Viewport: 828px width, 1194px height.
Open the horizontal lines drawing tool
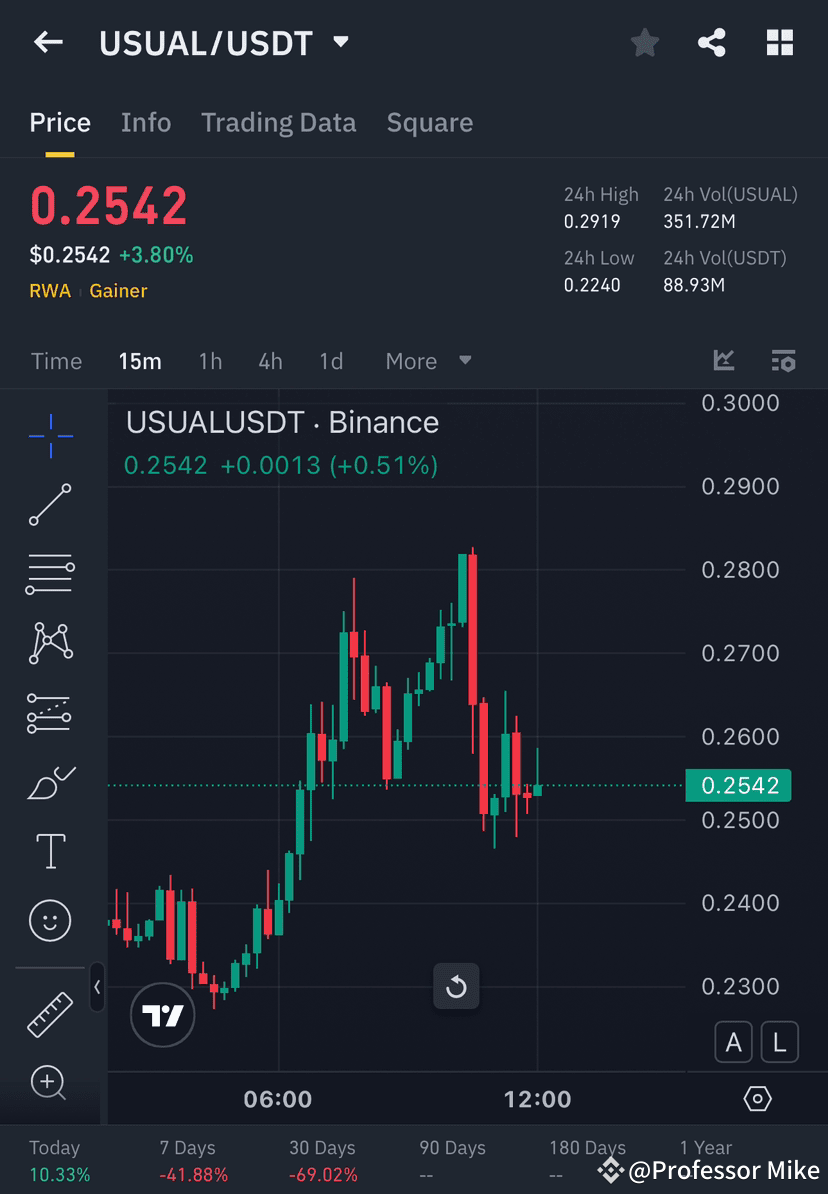(x=50, y=574)
